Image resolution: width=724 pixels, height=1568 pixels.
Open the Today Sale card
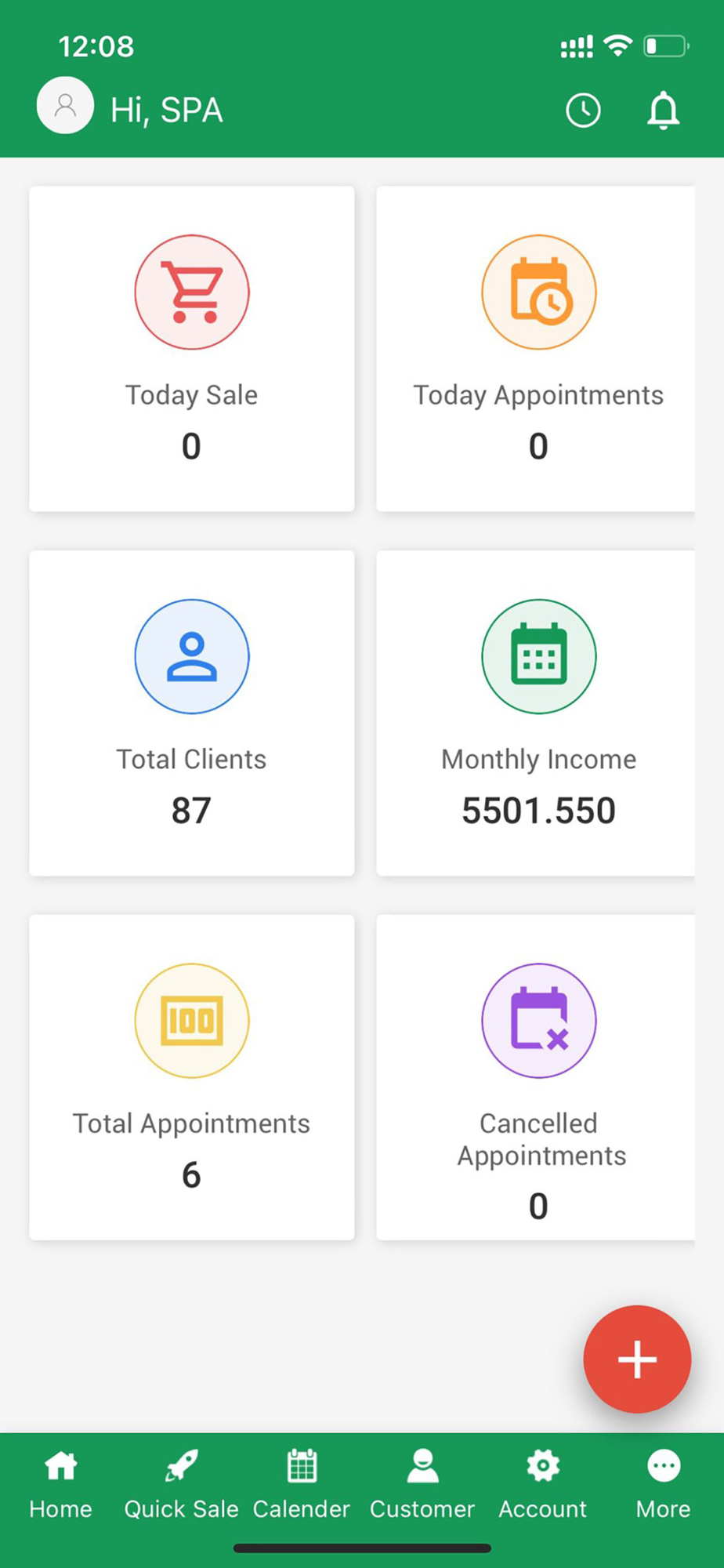tap(191, 349)
